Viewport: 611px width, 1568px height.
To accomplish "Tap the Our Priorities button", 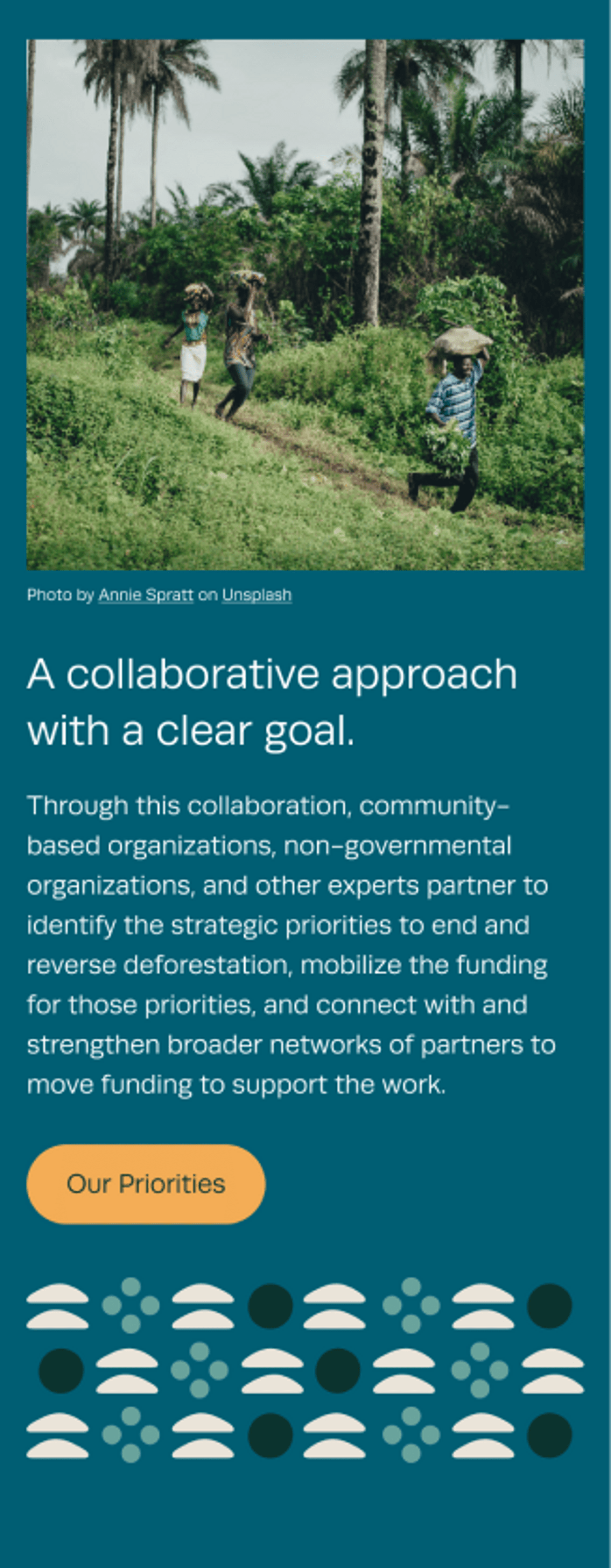I will [146, 1184].
